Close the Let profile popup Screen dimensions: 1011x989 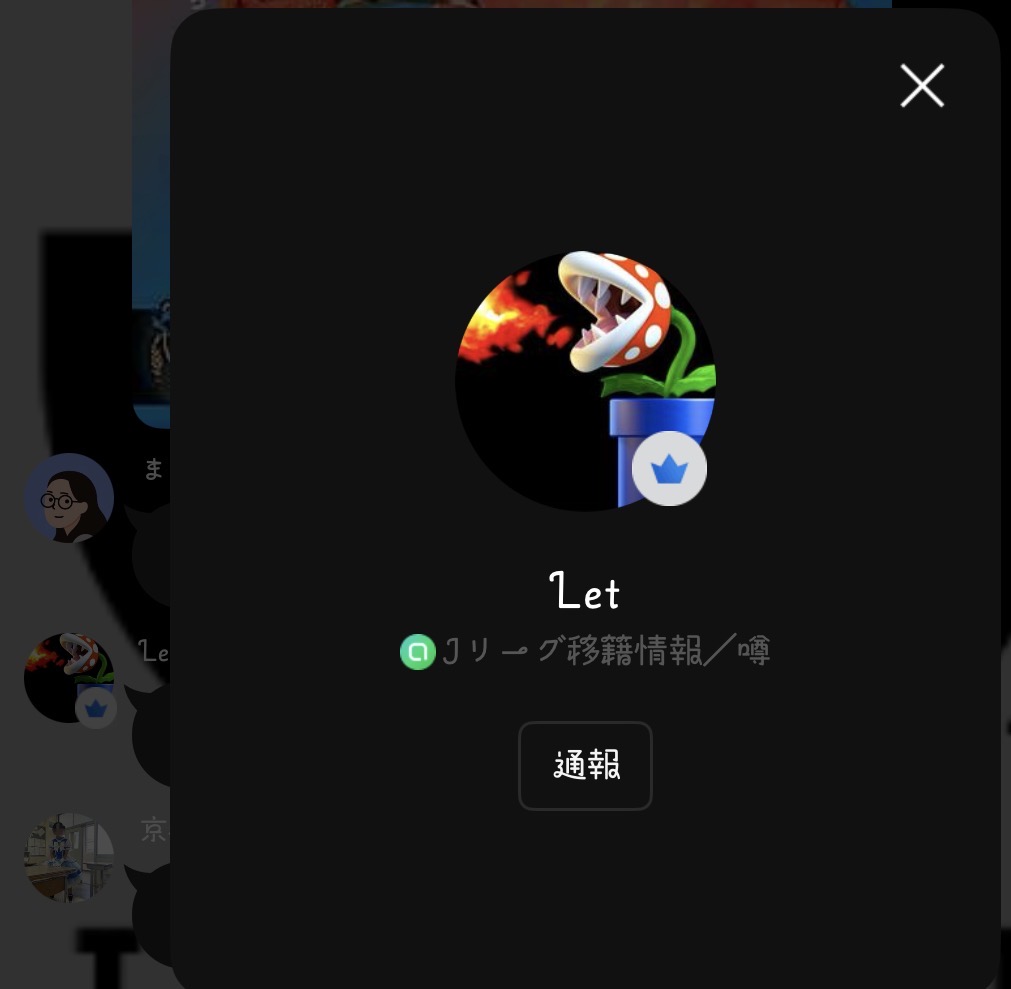pyautogui.click(x=921, y=86)
